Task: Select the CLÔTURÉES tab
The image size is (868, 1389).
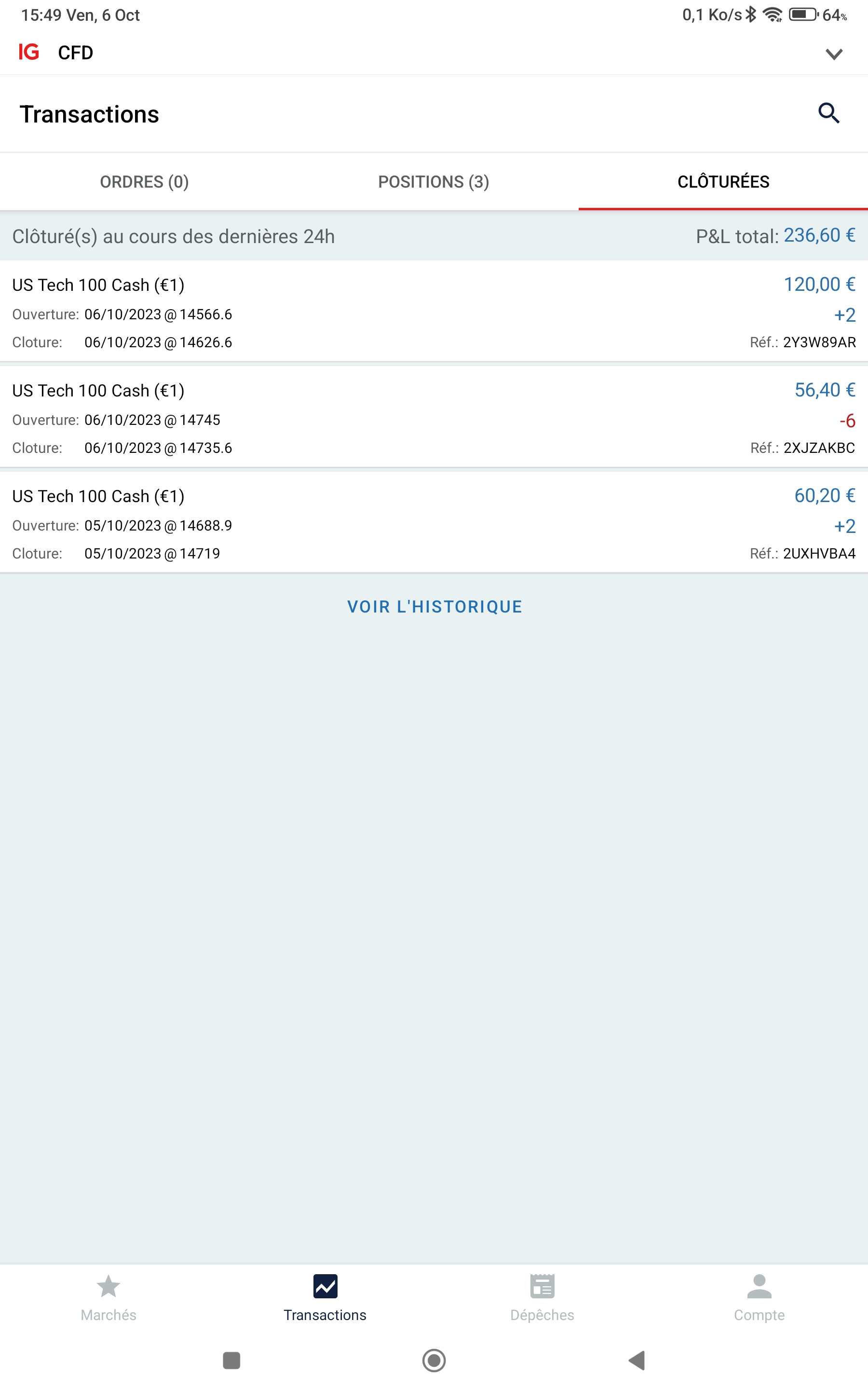Action: [723, 182]
